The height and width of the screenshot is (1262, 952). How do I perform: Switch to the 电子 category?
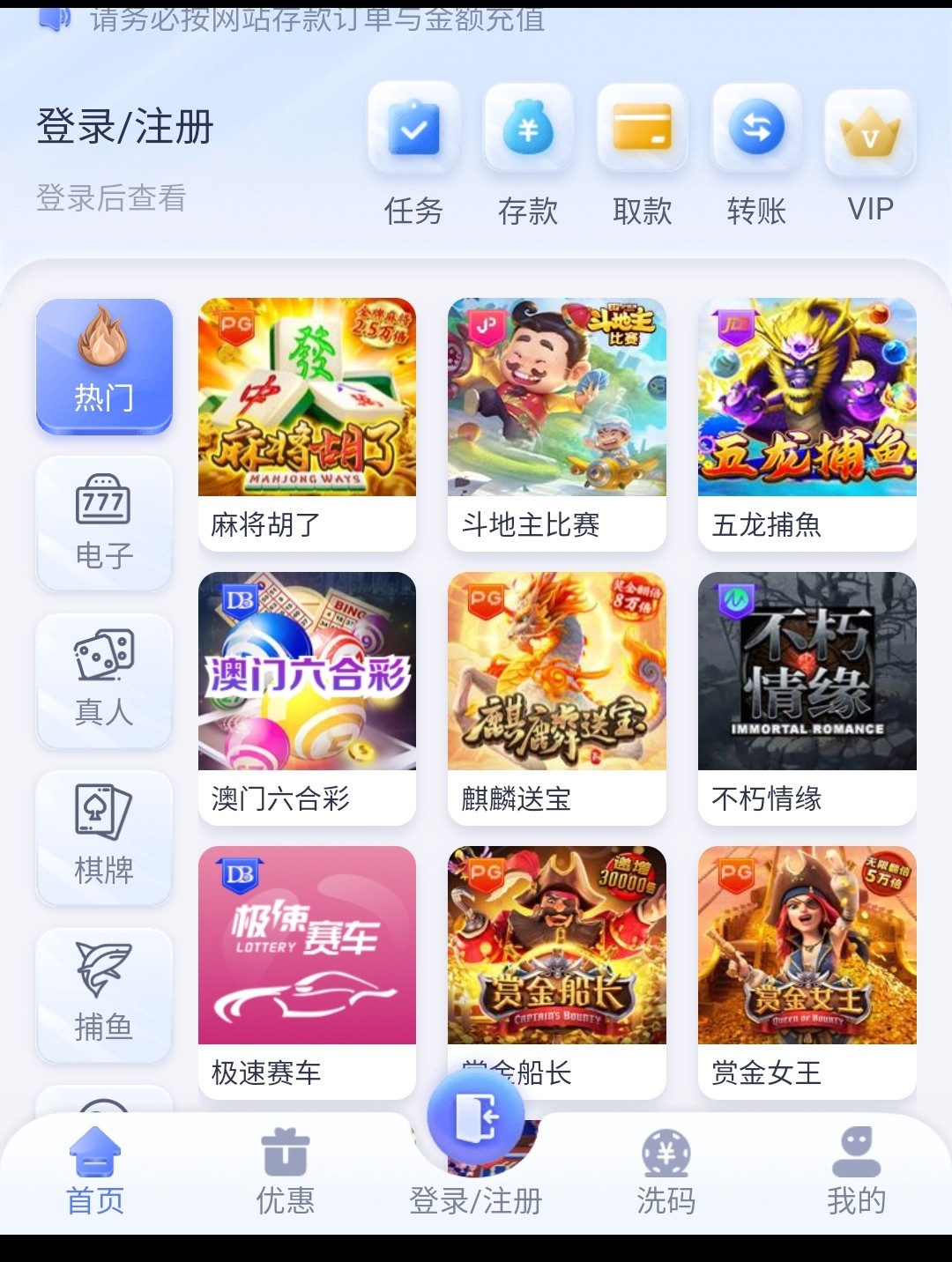[104, 523]
